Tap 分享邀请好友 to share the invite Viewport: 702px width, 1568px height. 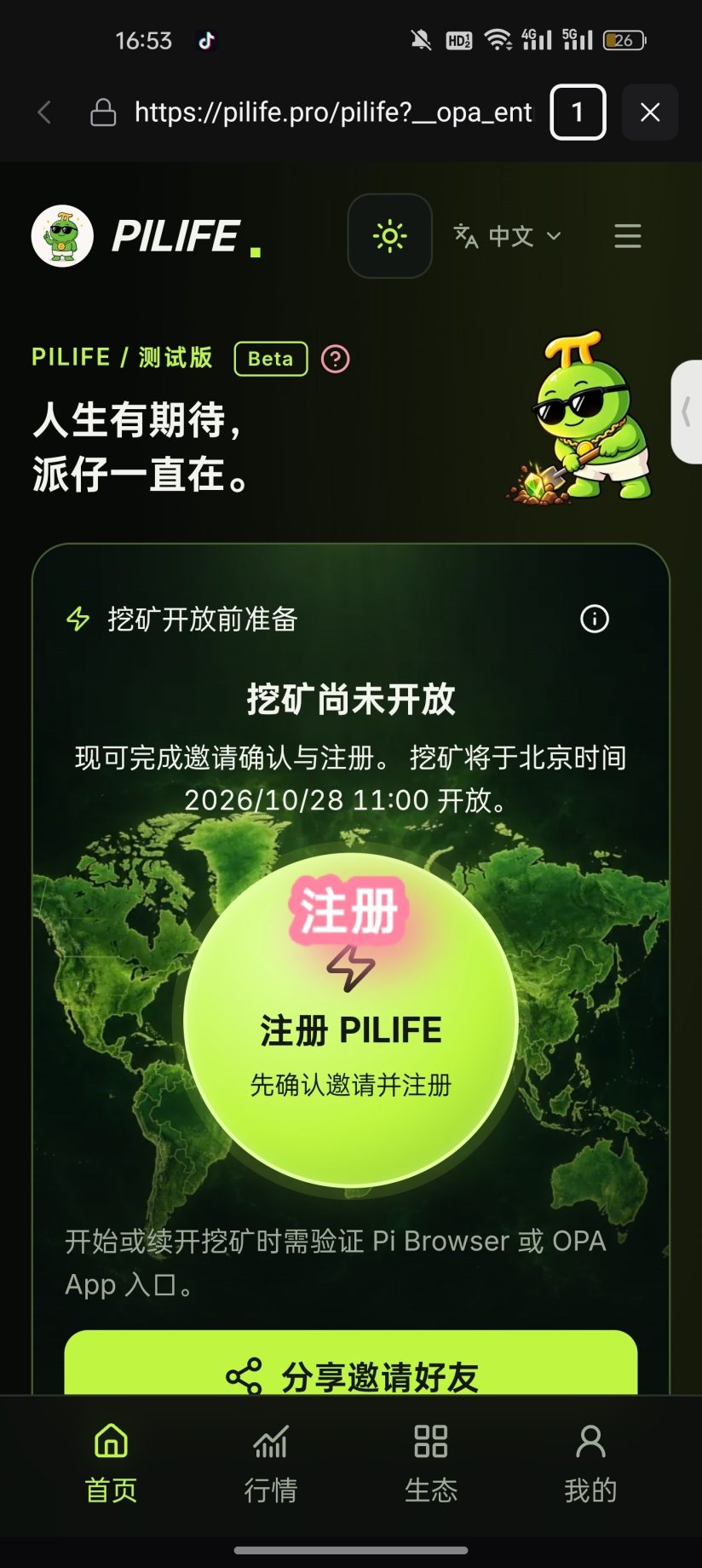pos(351,1363)
